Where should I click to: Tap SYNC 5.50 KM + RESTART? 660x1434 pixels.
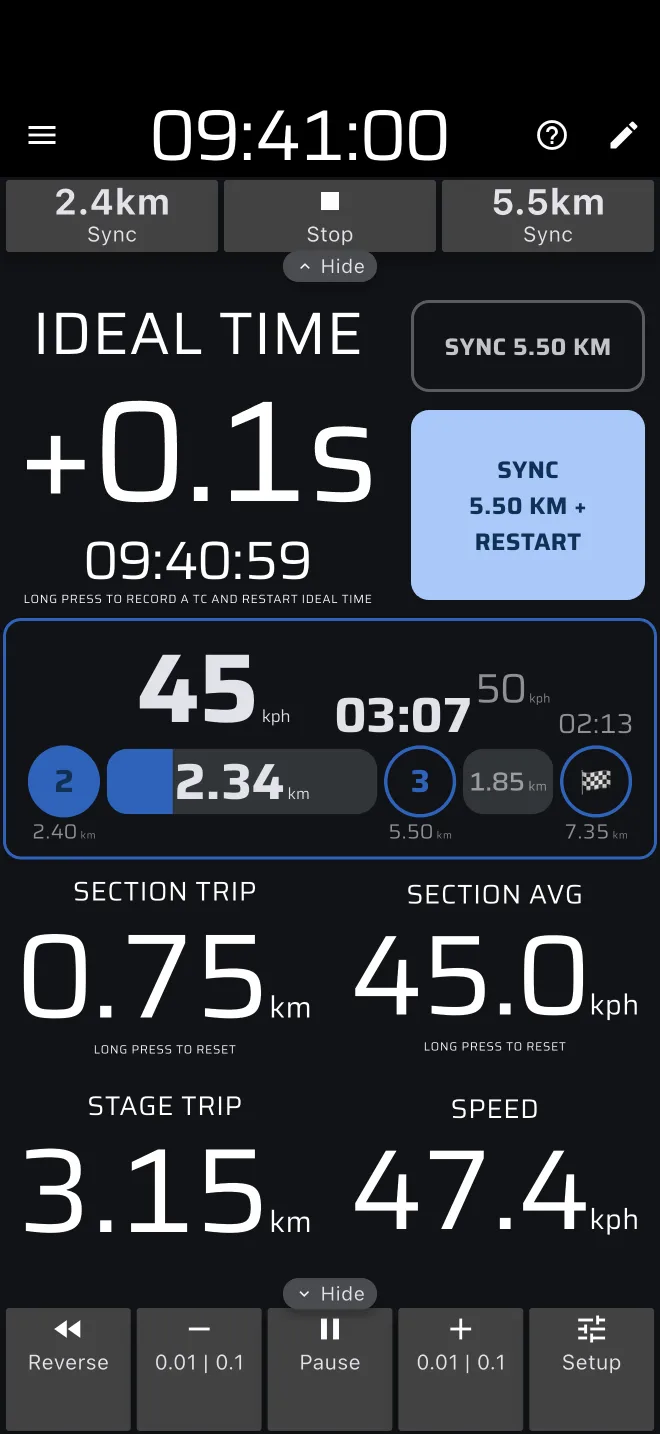tap(528, 505)
